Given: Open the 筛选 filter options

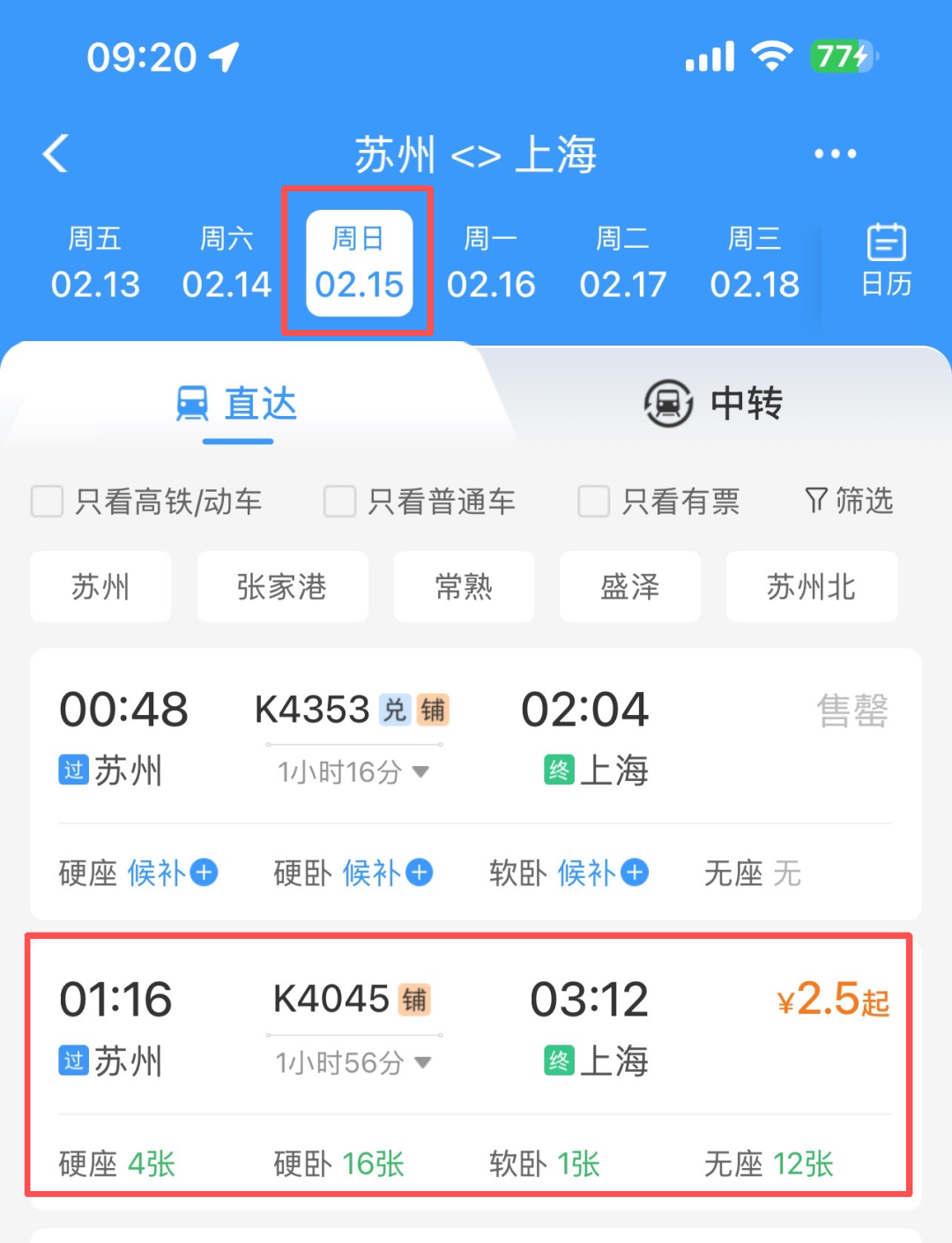Looking at the screenshot, I should tap(849, 501).
